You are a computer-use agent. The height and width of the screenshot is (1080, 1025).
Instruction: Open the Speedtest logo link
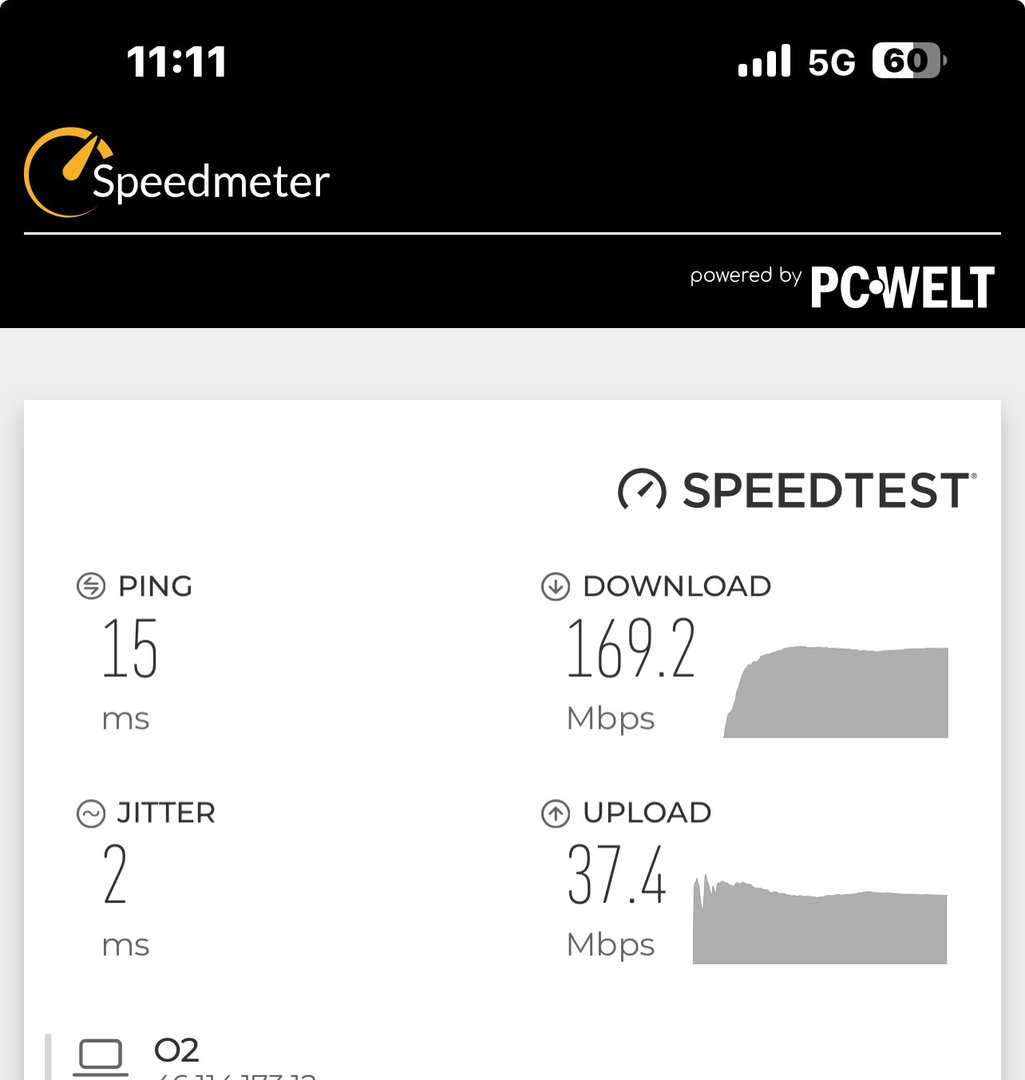797,490
